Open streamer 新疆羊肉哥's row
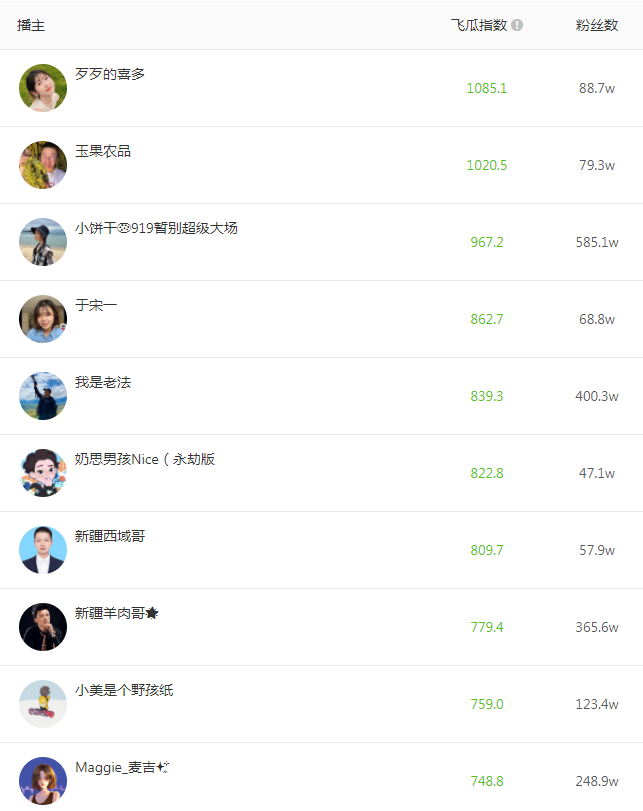The height and width of the screenshot is (811, 643). [x=116, y=613]
